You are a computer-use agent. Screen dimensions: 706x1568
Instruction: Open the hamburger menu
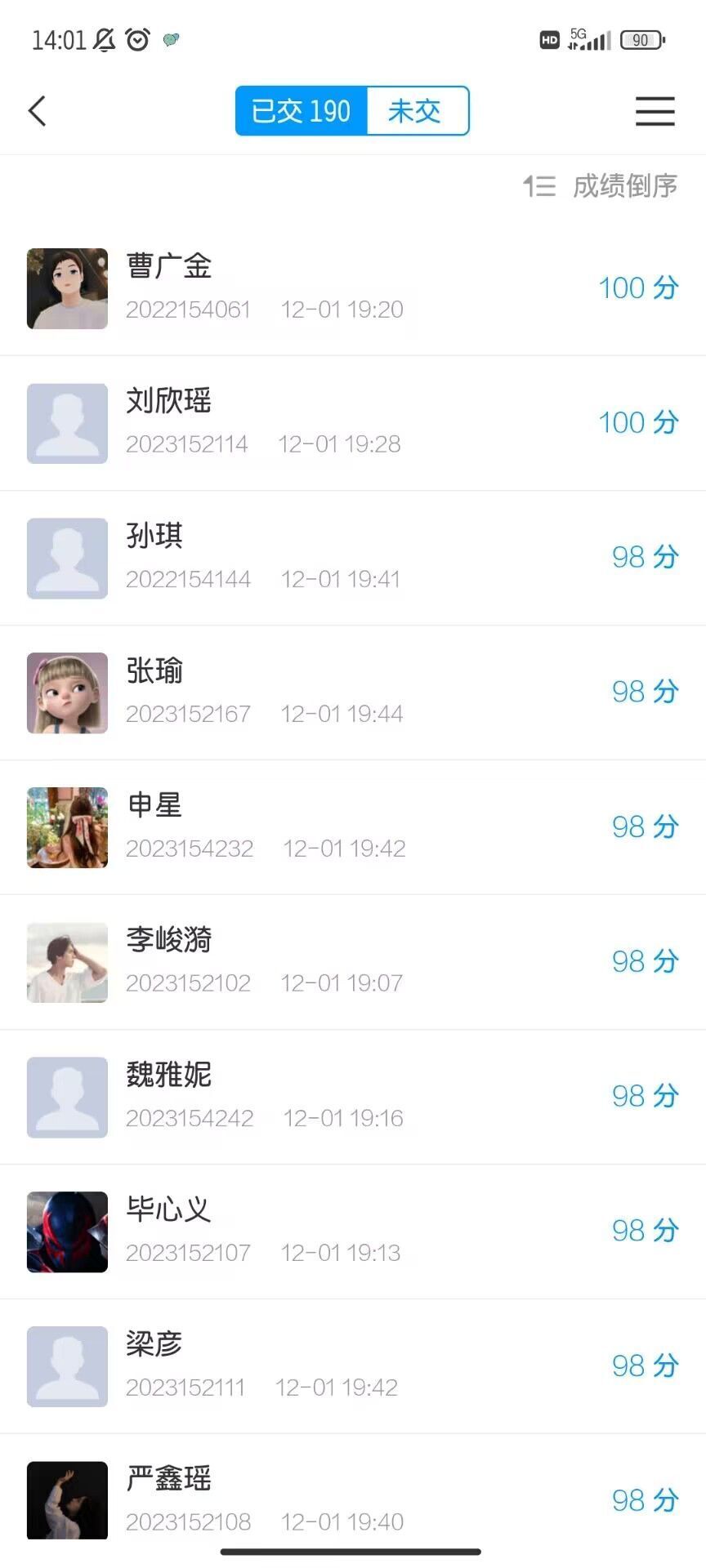pyautogui.click(x=655, y=111)
